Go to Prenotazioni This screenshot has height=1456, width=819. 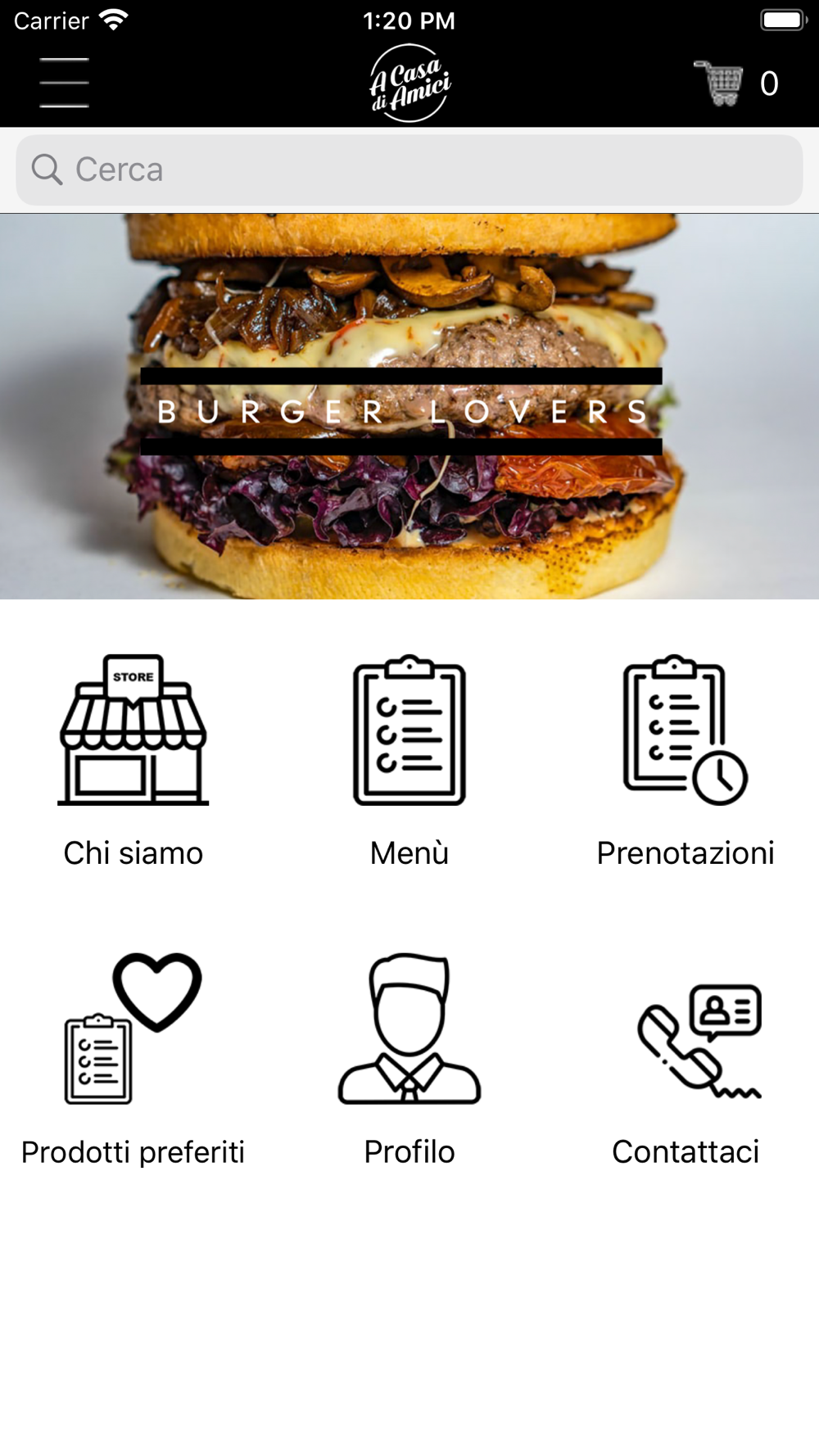point(686,762)
